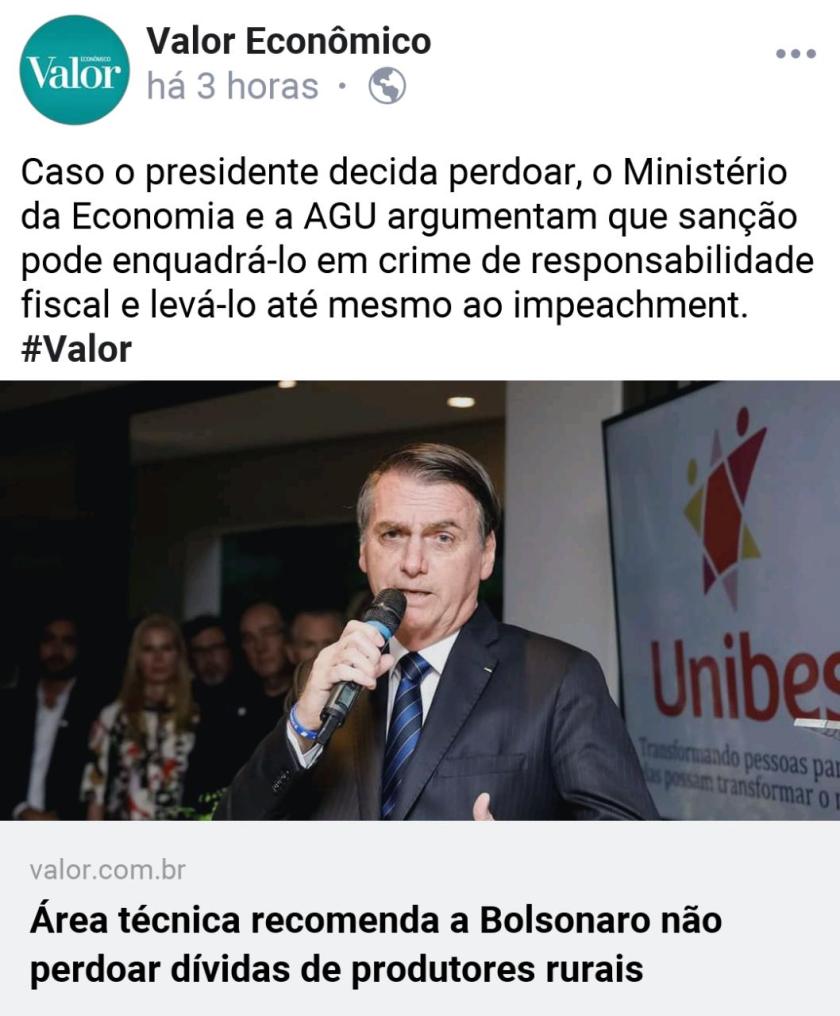Tap the Valor profile picture
This screenshot has width=840, height=1016.
[x=75, y=70]
